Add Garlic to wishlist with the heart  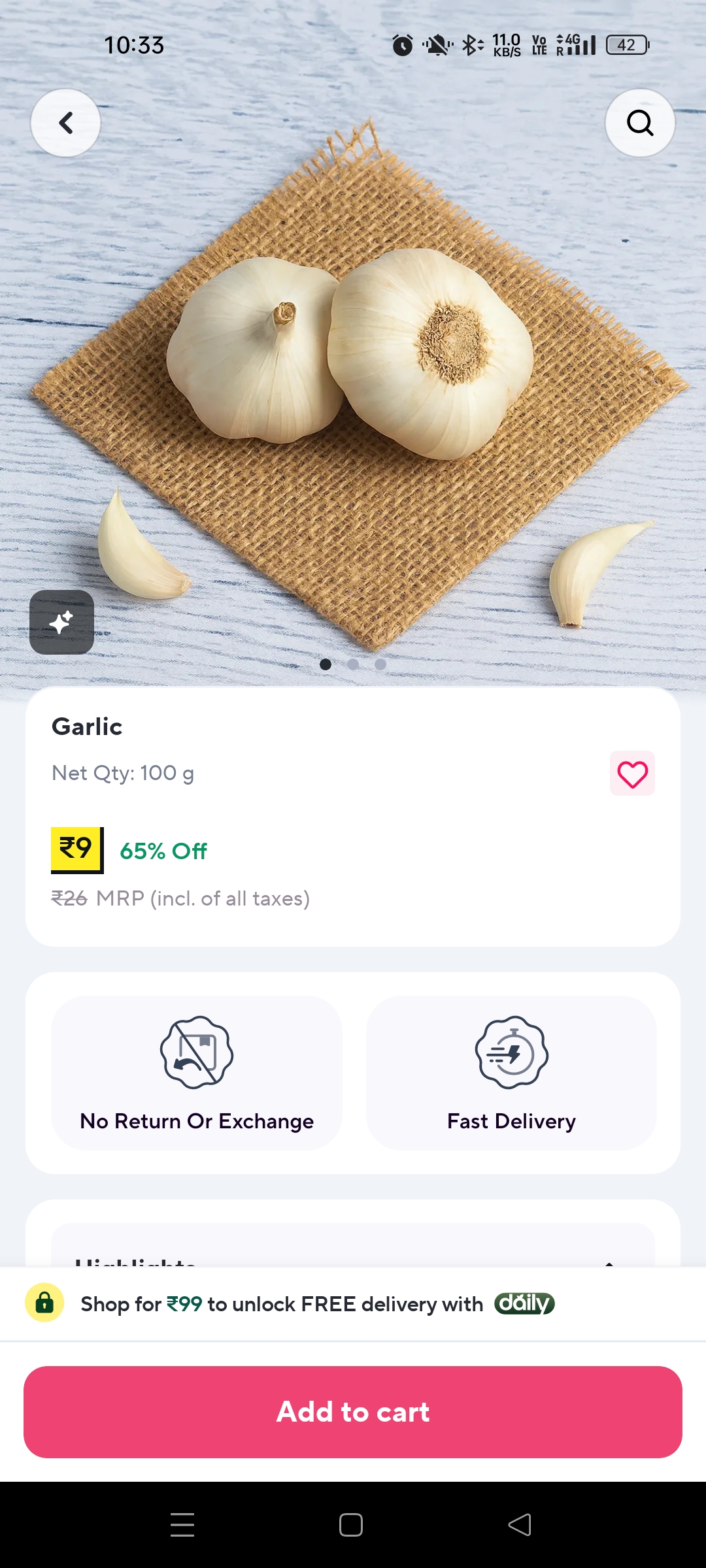[x=631, y=774]
